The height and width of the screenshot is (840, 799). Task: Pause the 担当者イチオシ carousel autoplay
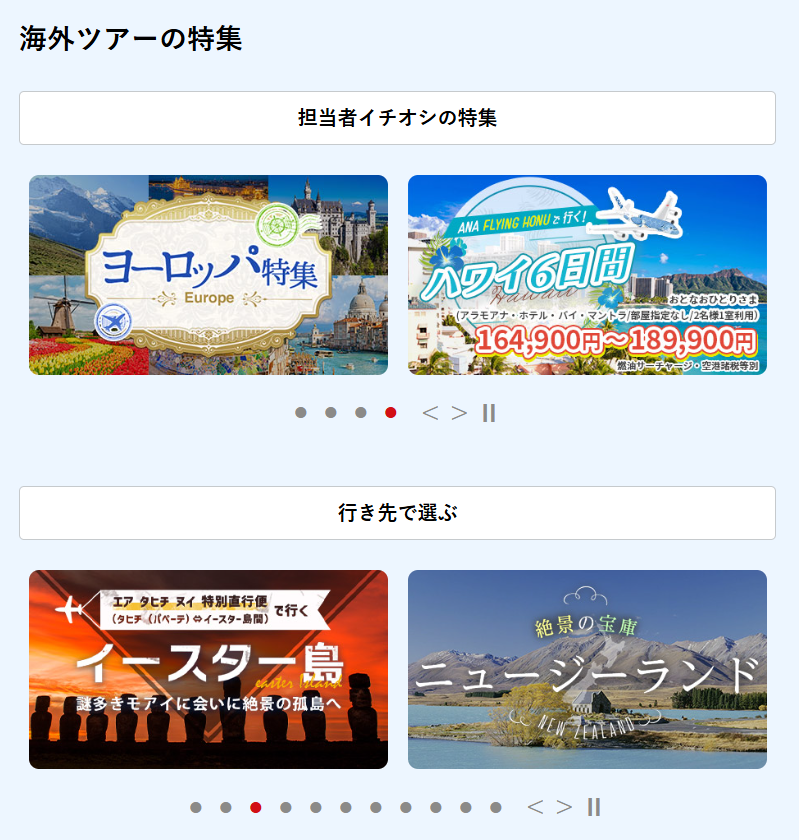pyautogui.click(x=489, y=413)
